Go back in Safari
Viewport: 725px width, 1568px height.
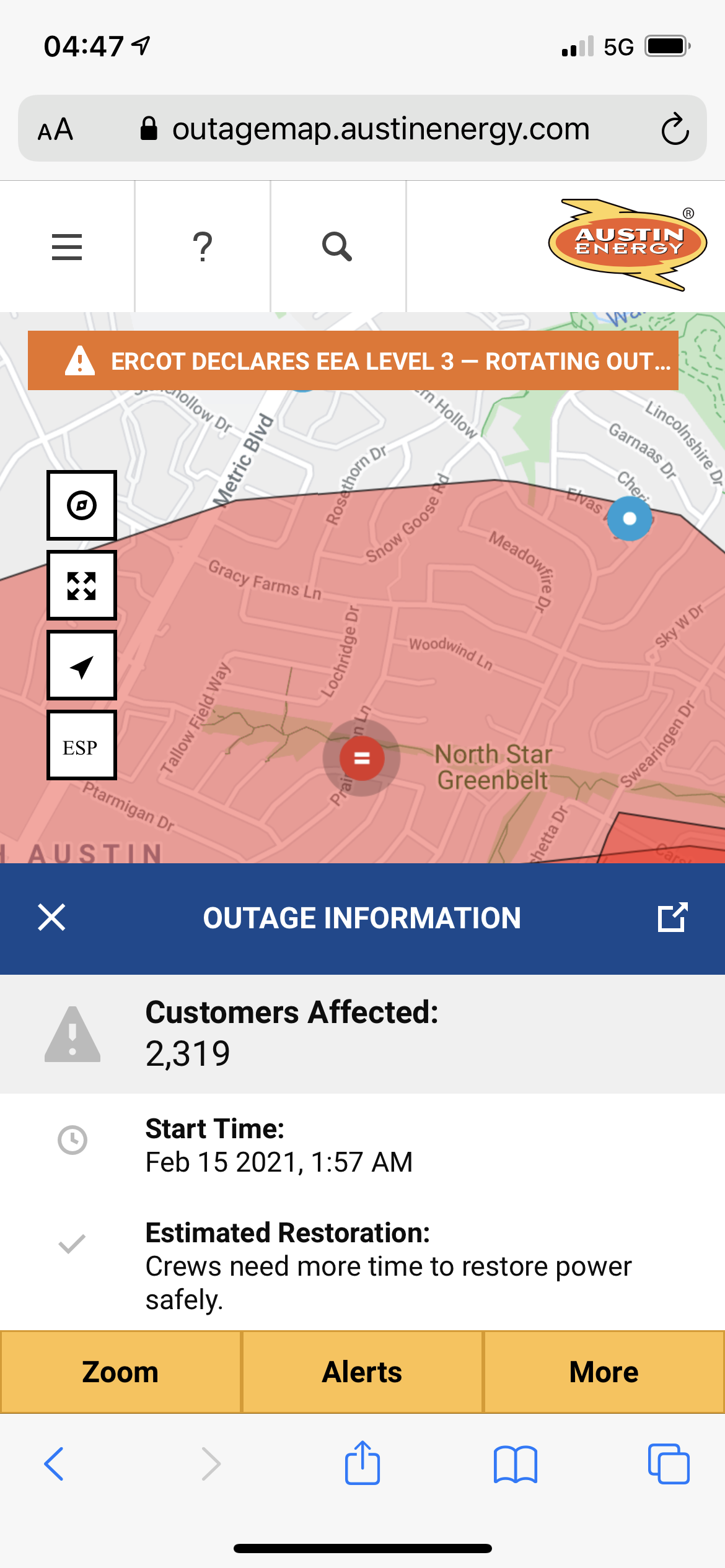(54, 1464)
